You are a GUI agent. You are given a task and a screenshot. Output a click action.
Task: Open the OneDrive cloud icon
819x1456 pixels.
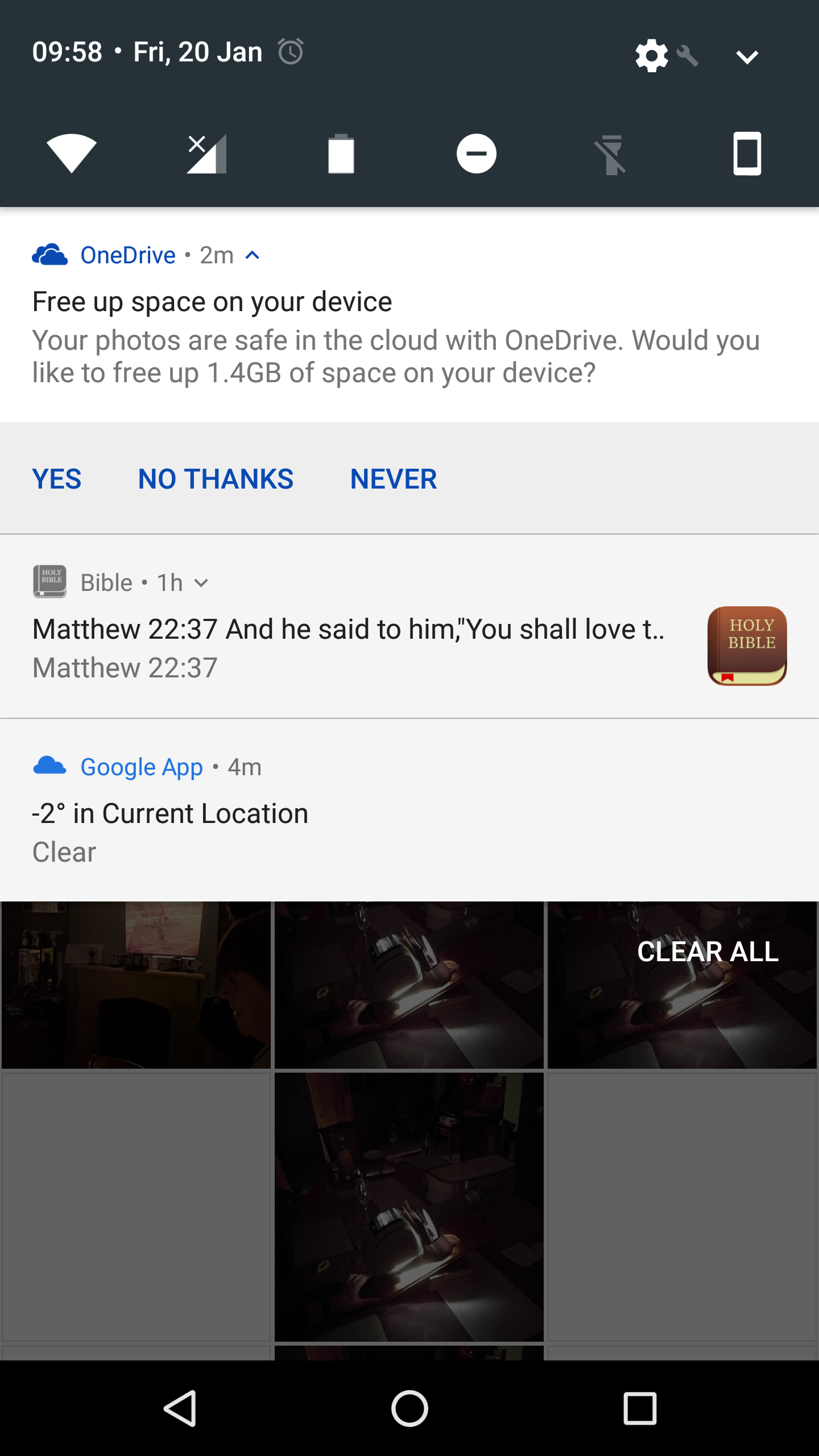49,255
